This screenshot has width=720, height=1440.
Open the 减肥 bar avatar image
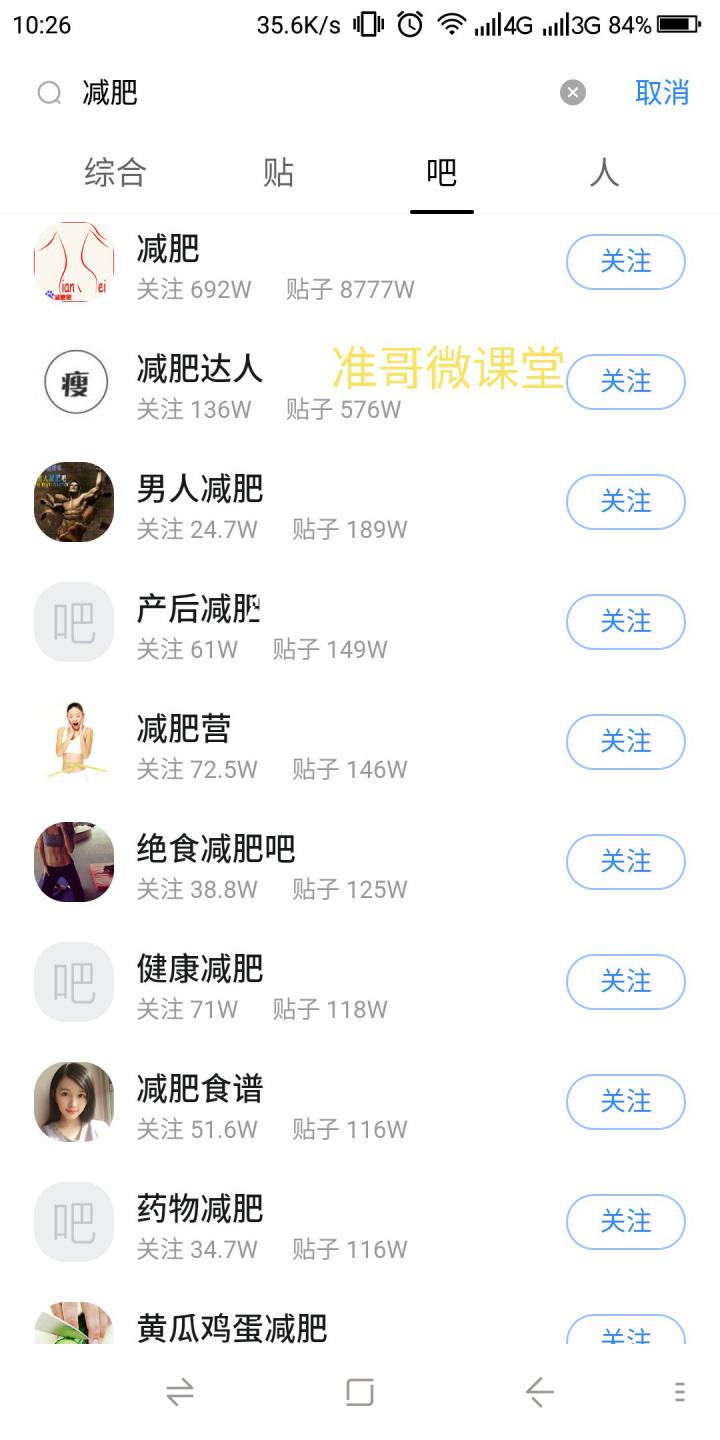(73, 262)
